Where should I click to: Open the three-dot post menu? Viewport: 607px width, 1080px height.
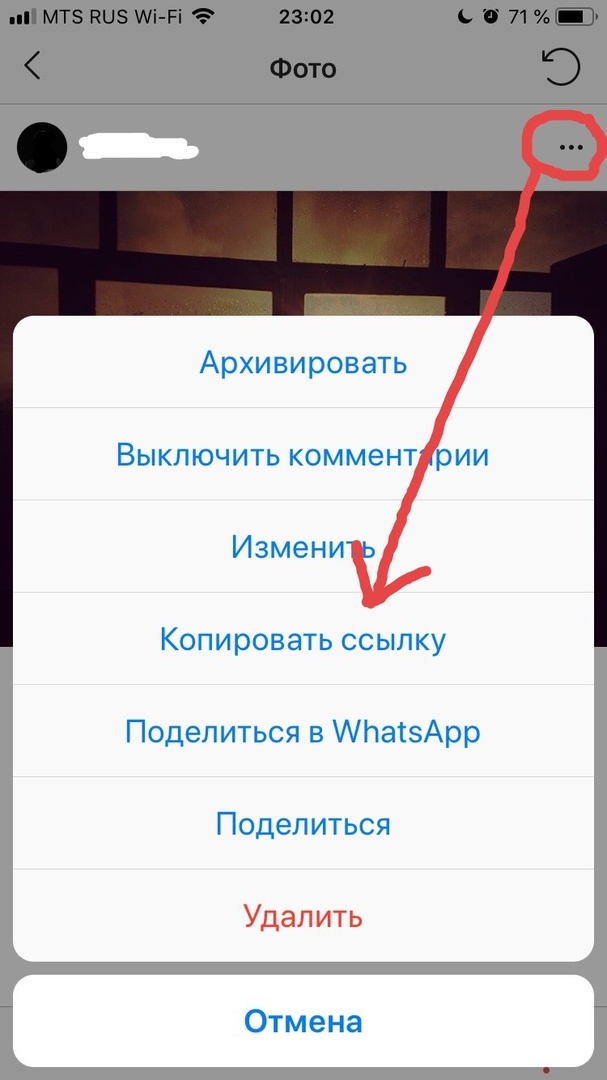[570, 147]
